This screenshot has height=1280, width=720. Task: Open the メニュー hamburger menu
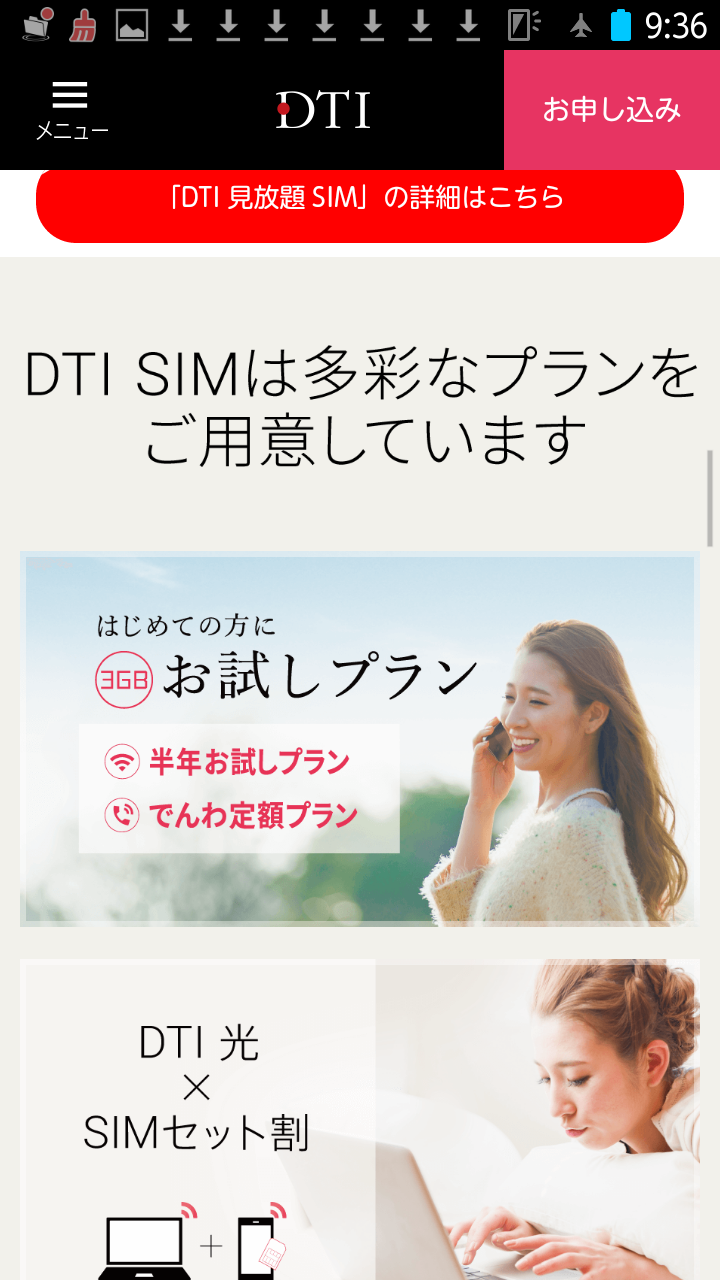click(x=71, y=110)
